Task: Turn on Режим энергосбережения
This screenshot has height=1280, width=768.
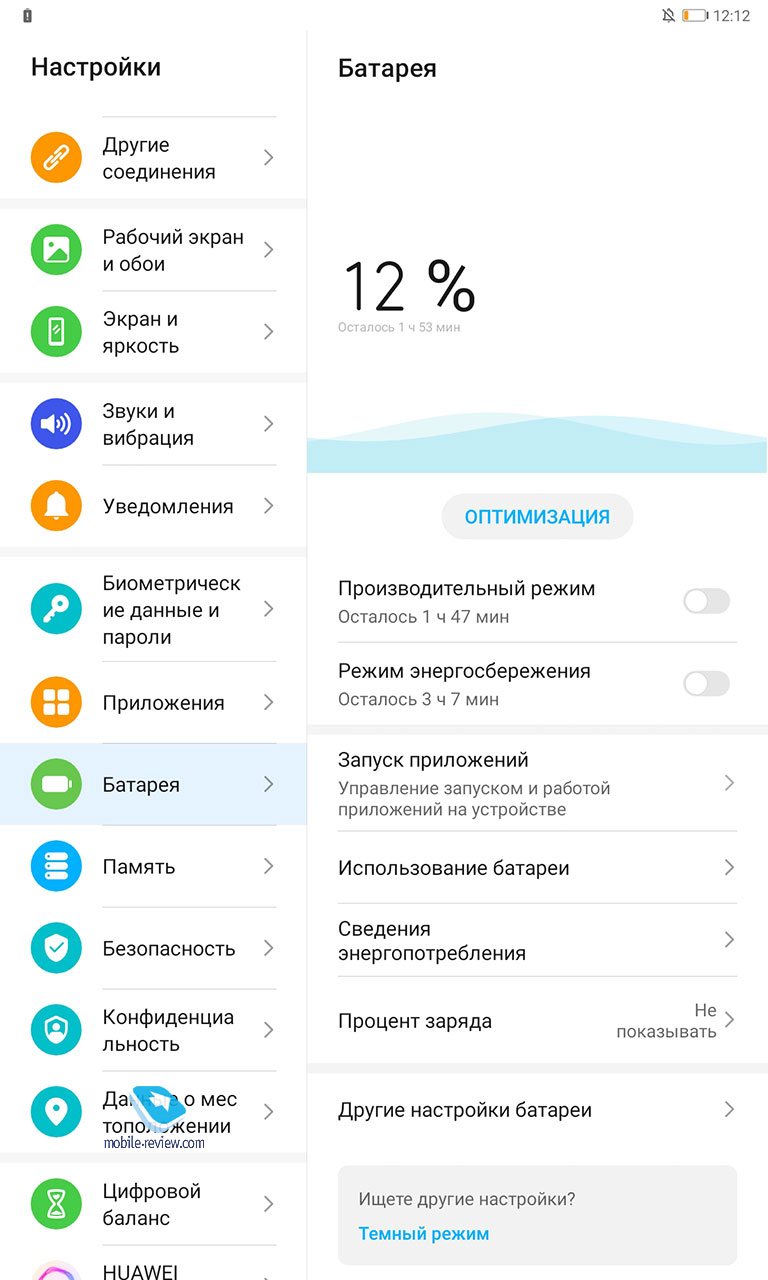Action: pos(706,683)
